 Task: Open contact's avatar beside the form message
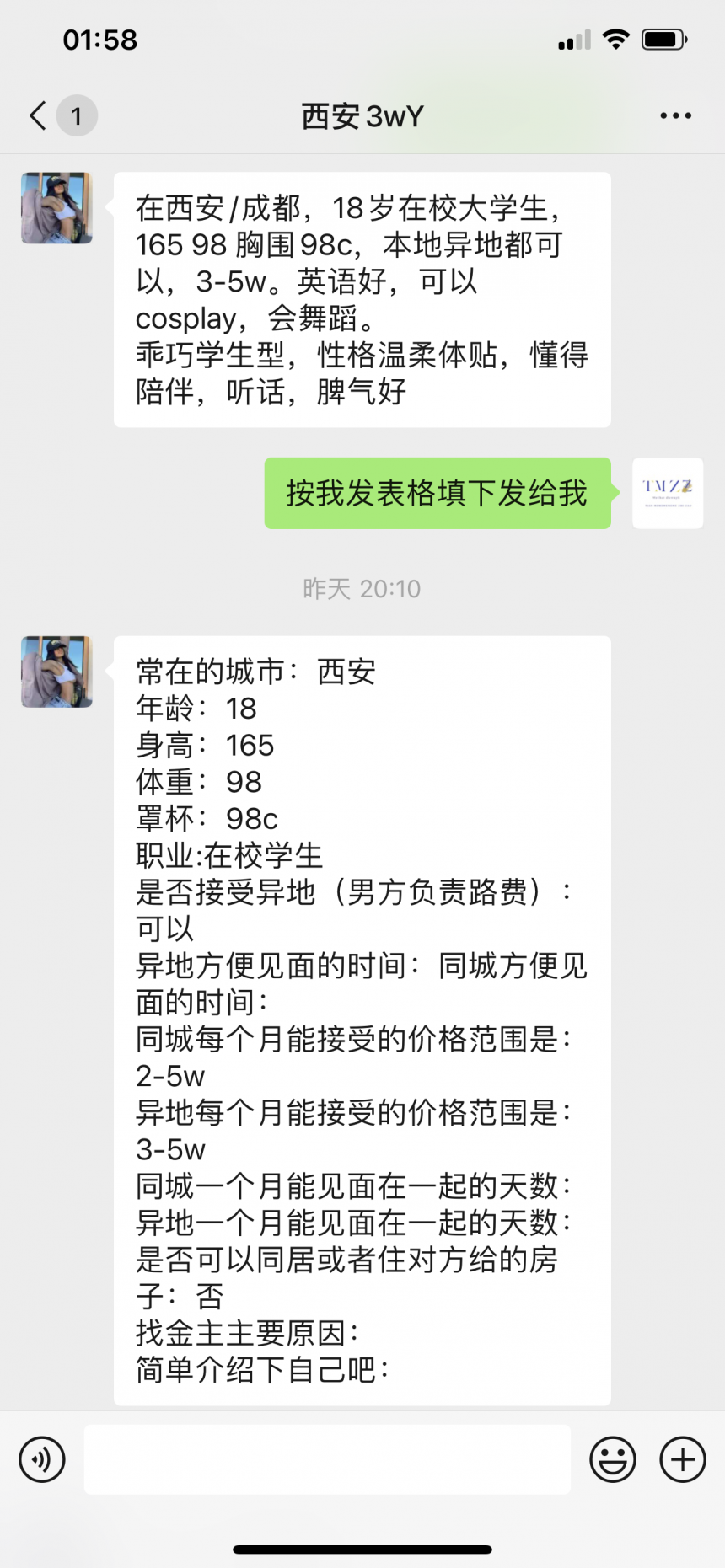click(x=56, y=672)
